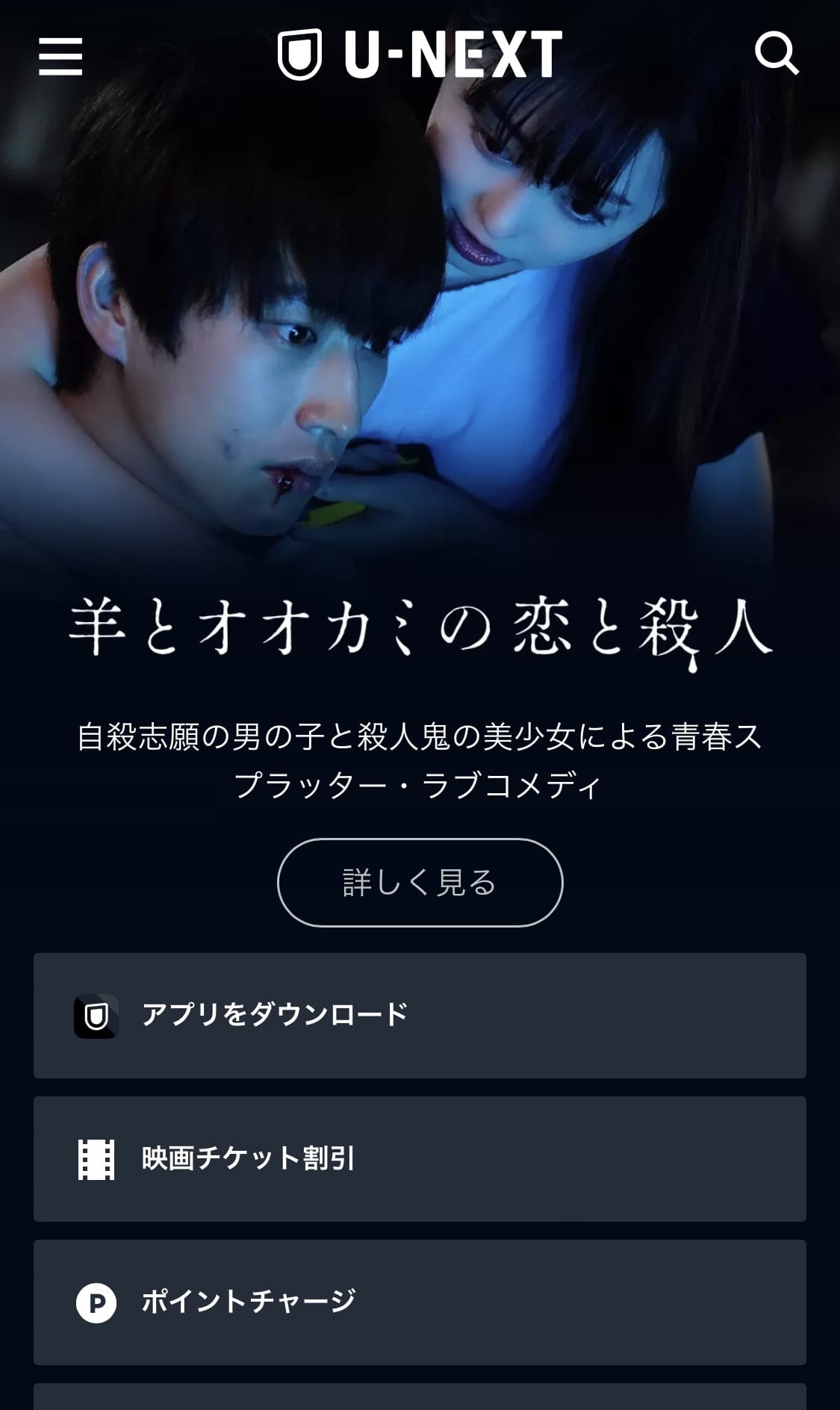The image size is (840, 1410).
Task: Open 映画チケット割引 row
Action: pyautogui.click(x=420, y=1158)
